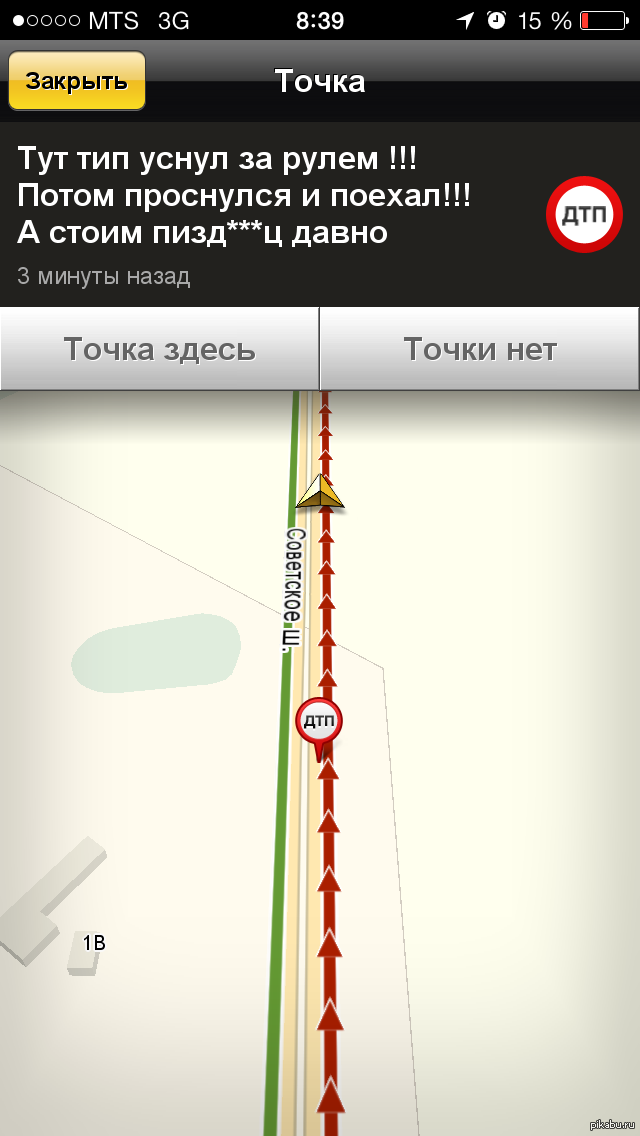Report with Точки нет button

[x=480, y=349]
